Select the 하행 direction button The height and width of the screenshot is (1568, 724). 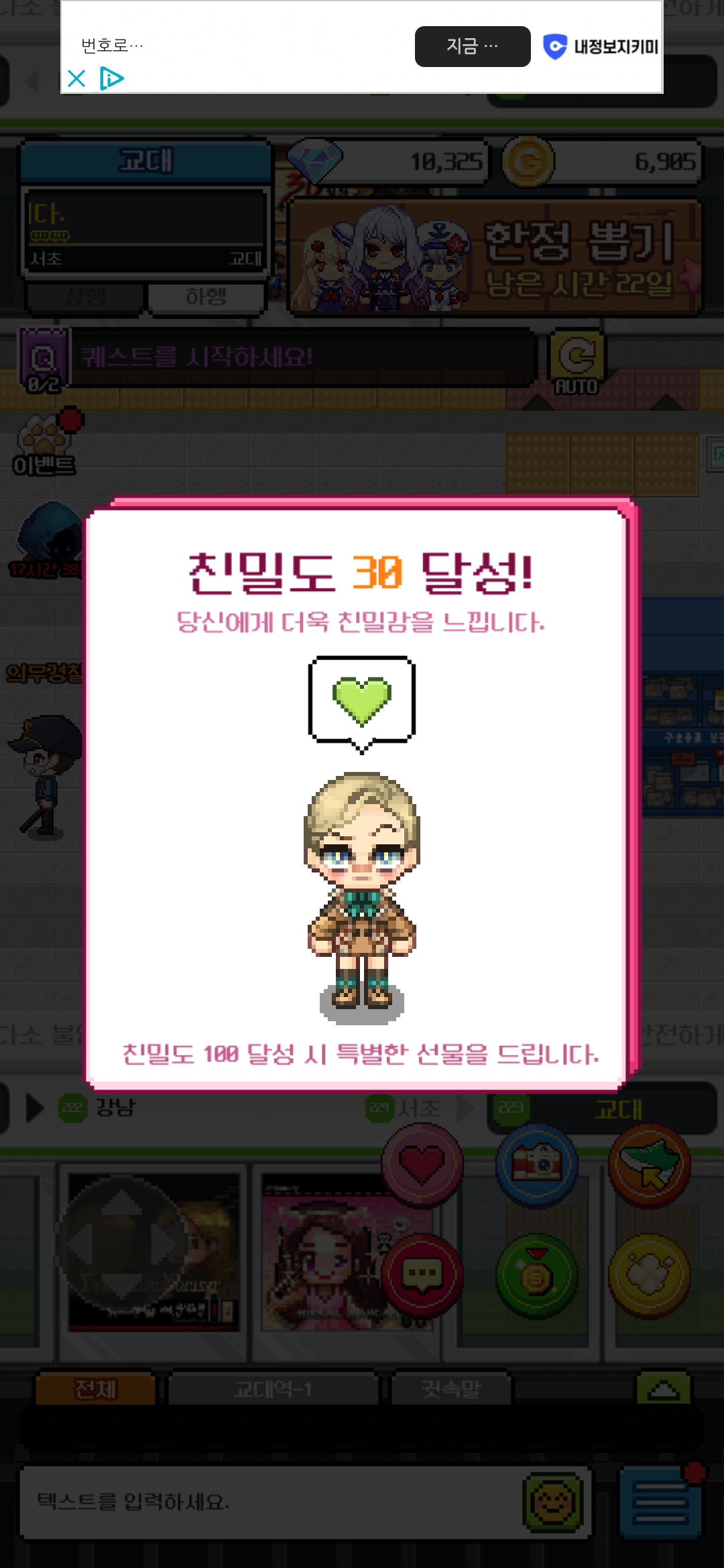click(x=206, y=297)
